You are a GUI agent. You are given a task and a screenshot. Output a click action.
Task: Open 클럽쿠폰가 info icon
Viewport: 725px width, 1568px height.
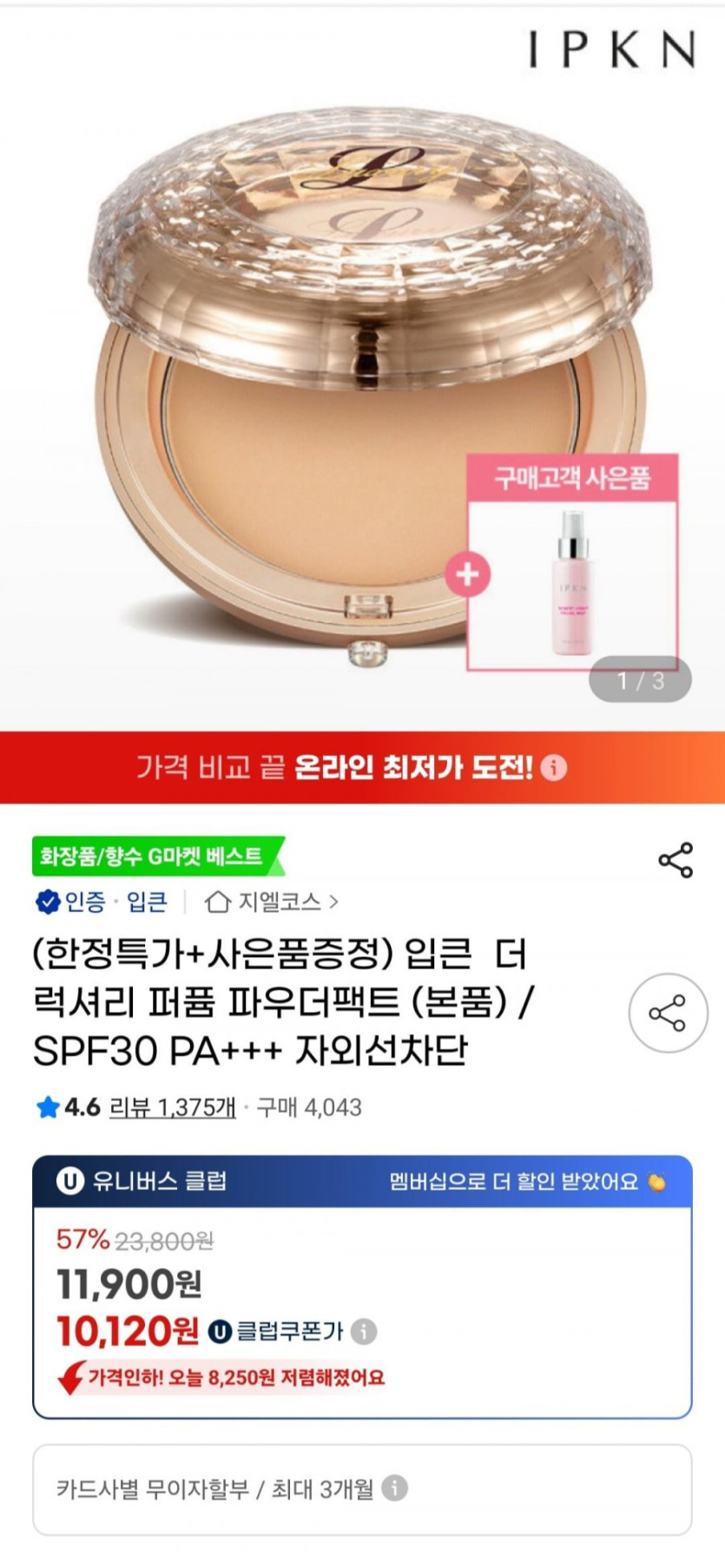tap(364, 1331)
